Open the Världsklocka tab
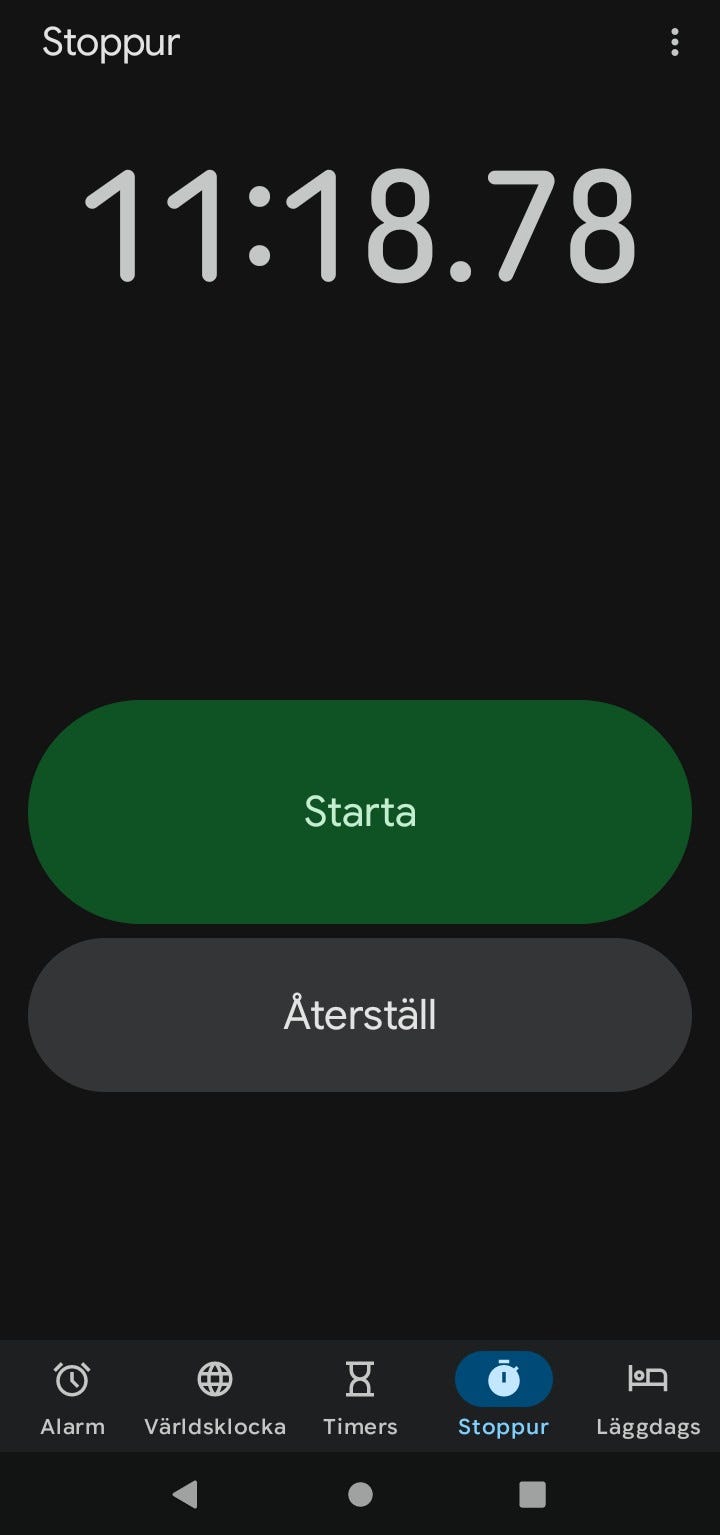 tap(215, 1397)
